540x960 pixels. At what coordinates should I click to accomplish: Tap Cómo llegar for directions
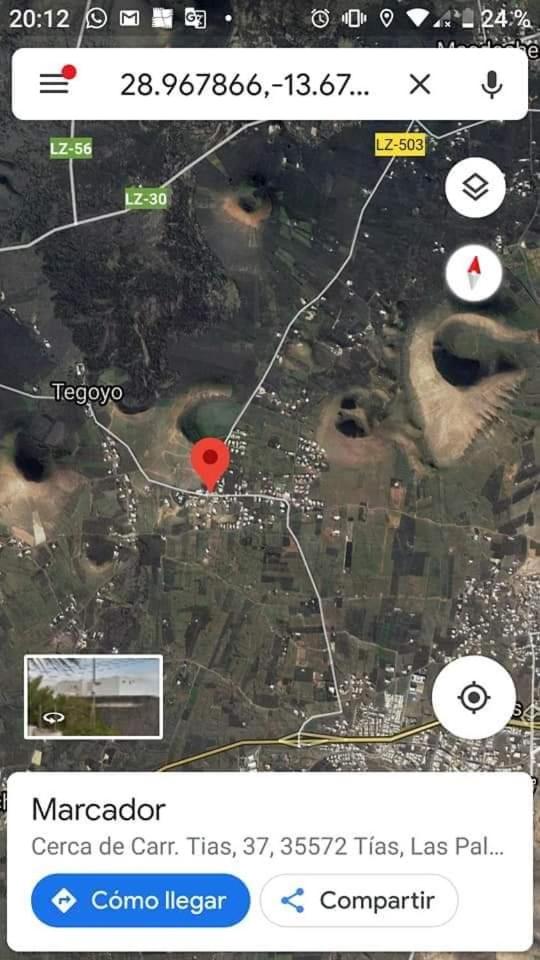pyautogui.click(x=141, y=901)
